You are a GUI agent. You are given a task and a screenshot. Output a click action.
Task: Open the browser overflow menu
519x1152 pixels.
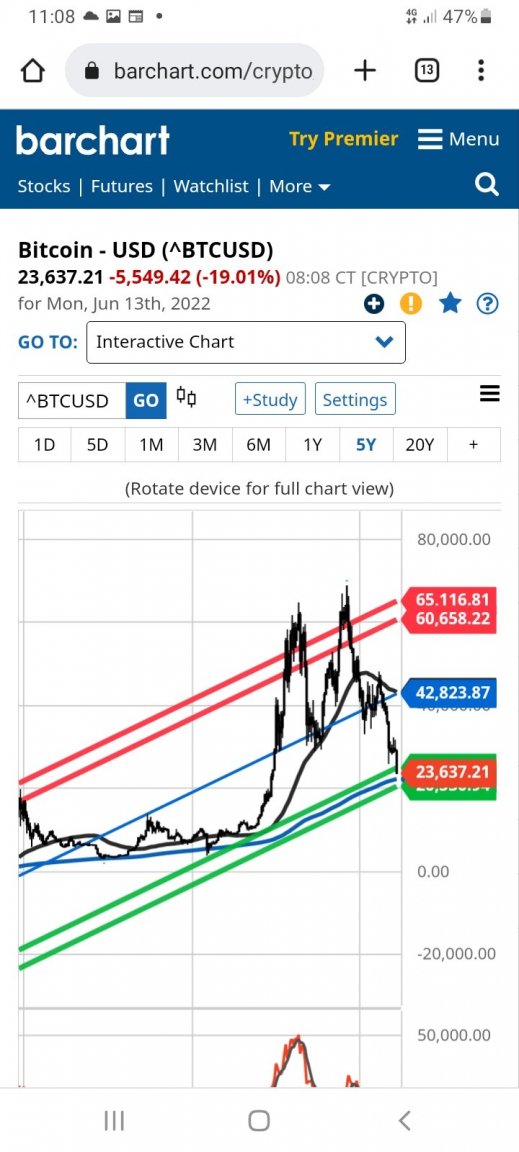(x=481, y=71)
